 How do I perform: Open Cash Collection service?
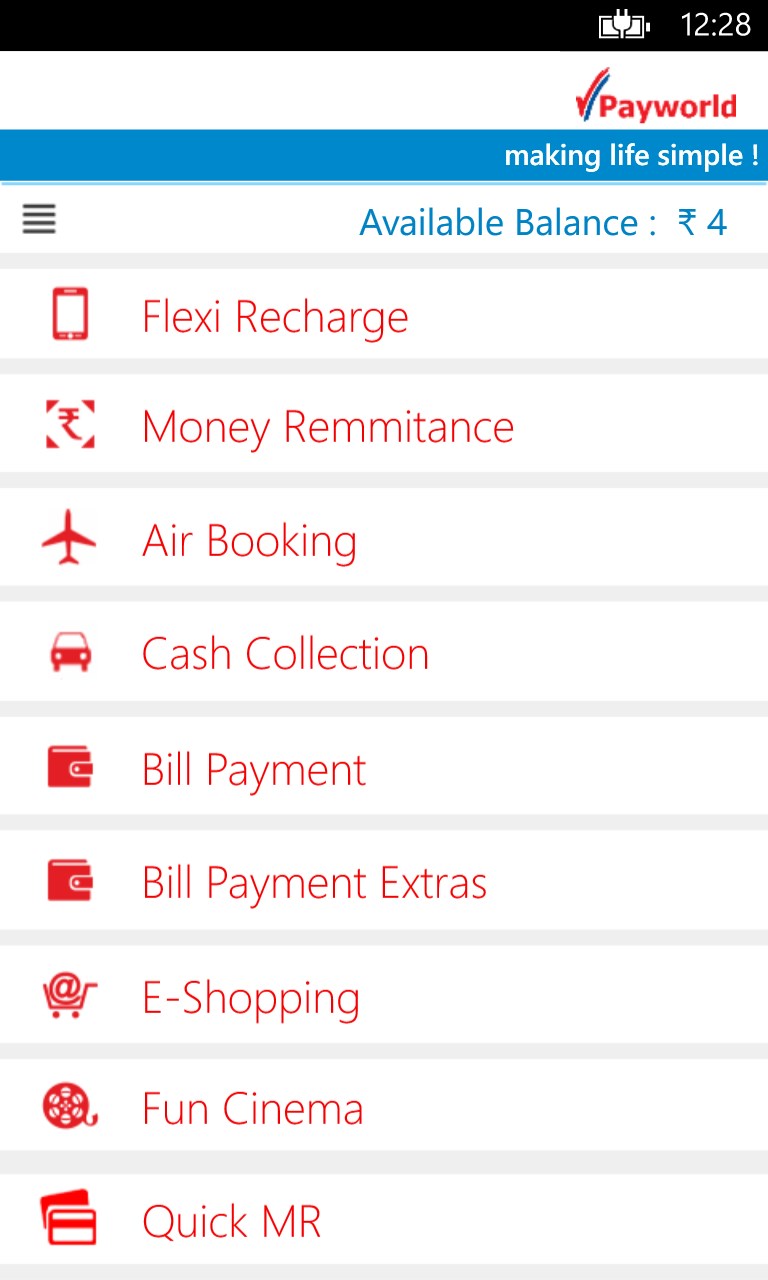pos(285,654)
